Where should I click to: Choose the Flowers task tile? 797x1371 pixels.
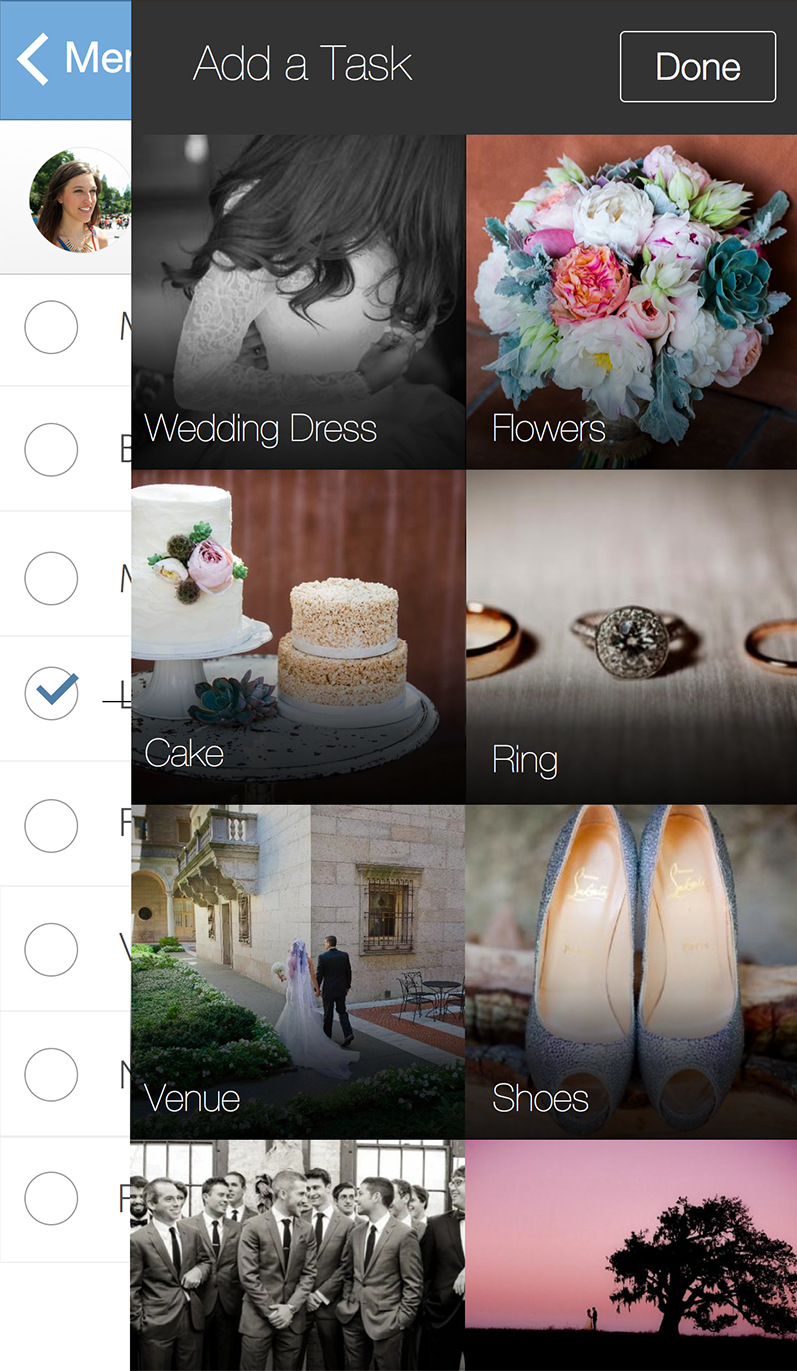[x=631, y=302]
